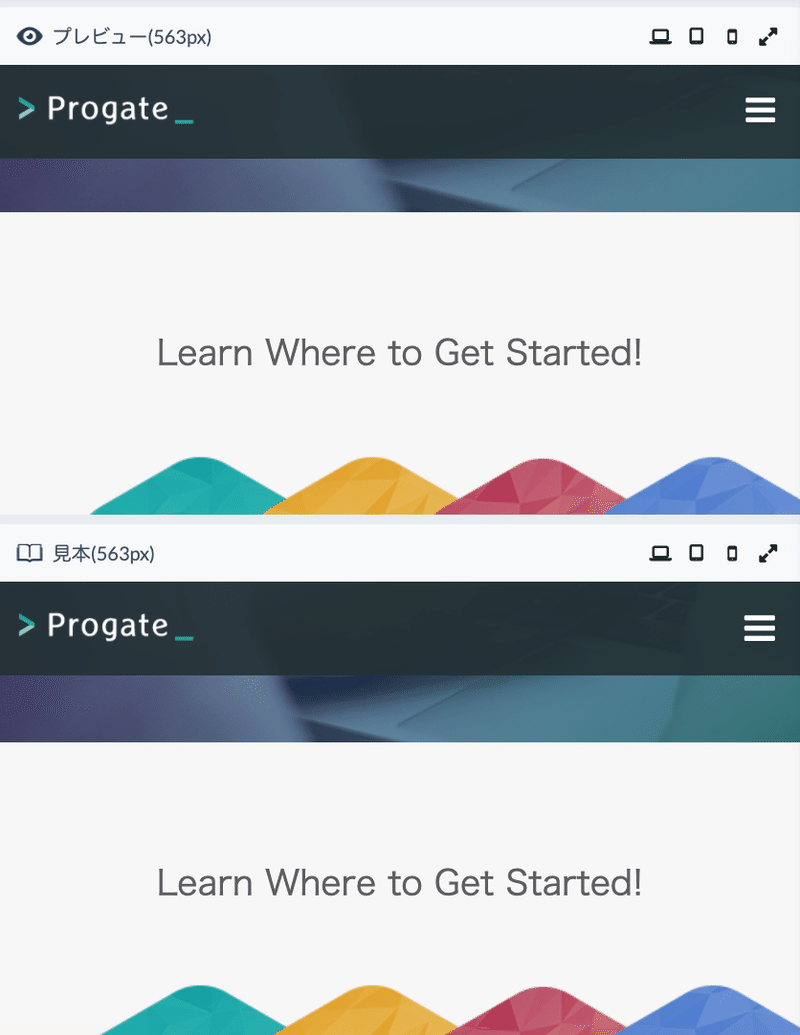Set the 見本 pane to tablet width
Image resolution: width=800 pixels, height=1035 pixels.
[x=696, y=553]
